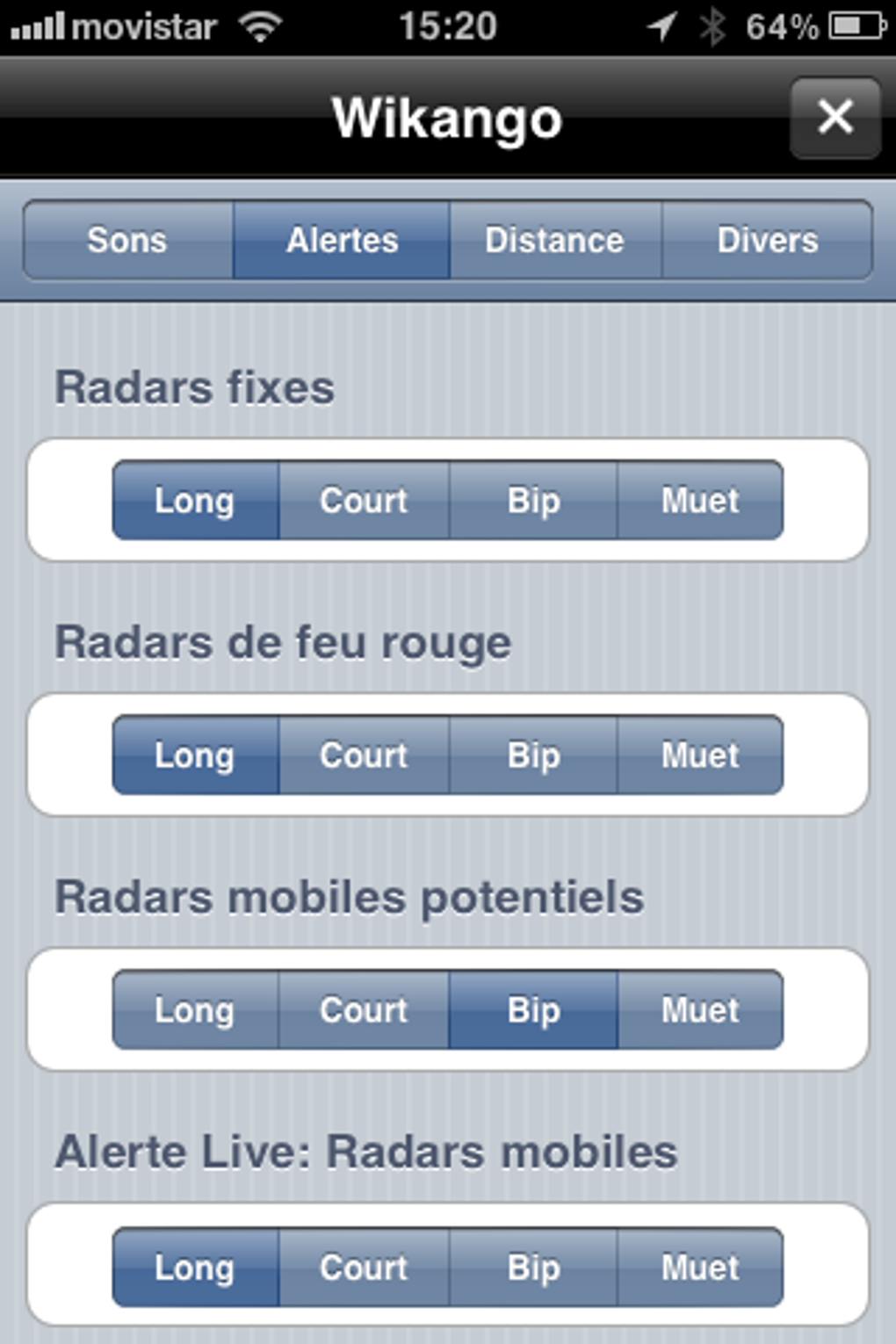This screenshot has height=1344, width=896.
Task: Choose Bip for Alerte Live: Radars mobiles
Action: [x=533, y=1268]
